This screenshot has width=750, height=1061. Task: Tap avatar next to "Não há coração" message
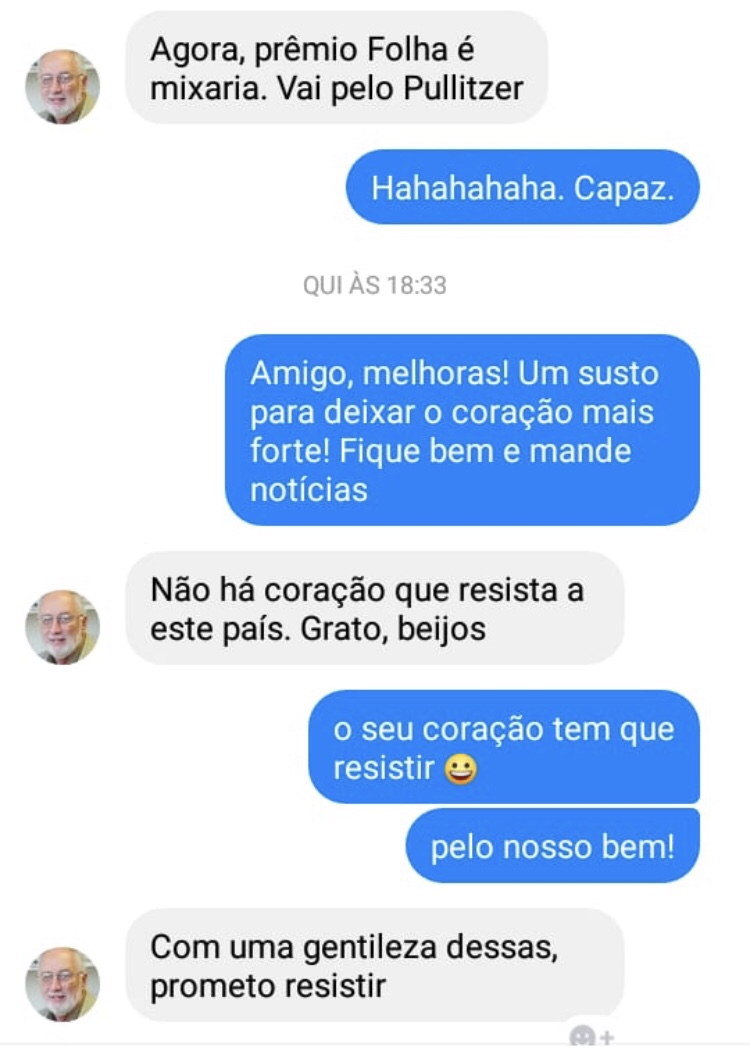point(62,627)
